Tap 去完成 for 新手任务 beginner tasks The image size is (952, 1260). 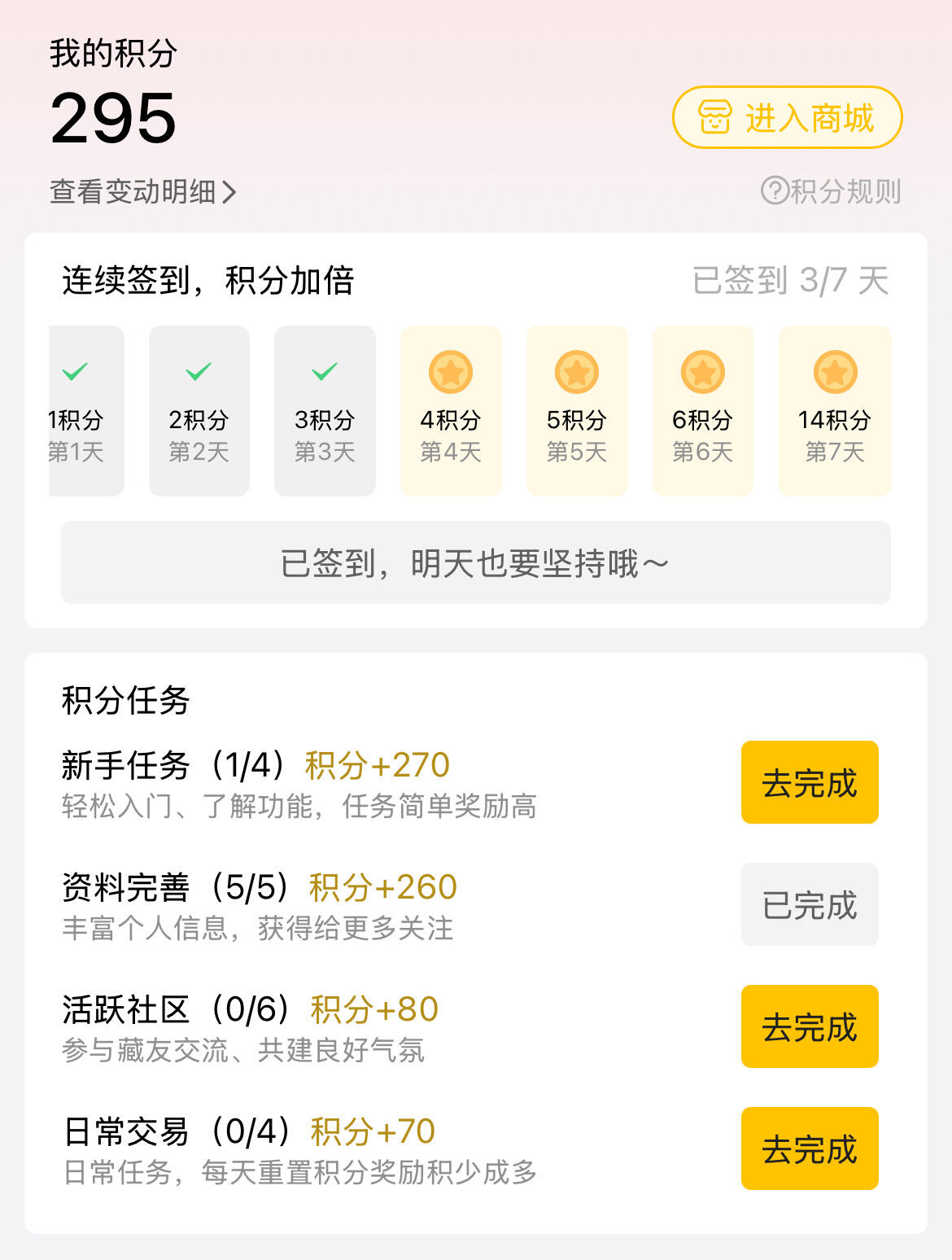[x=810, y=782]
